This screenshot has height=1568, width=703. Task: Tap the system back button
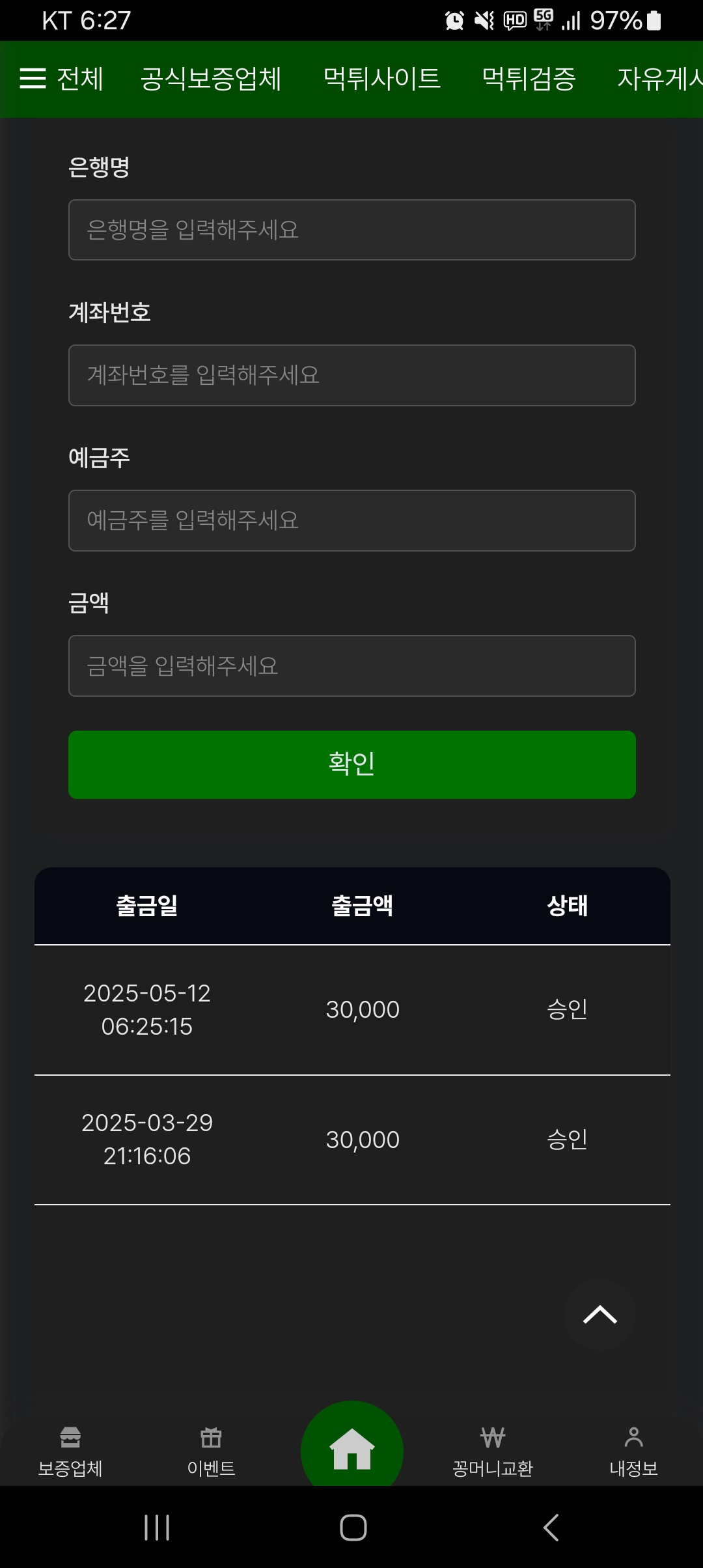(x=551, y=1527)
